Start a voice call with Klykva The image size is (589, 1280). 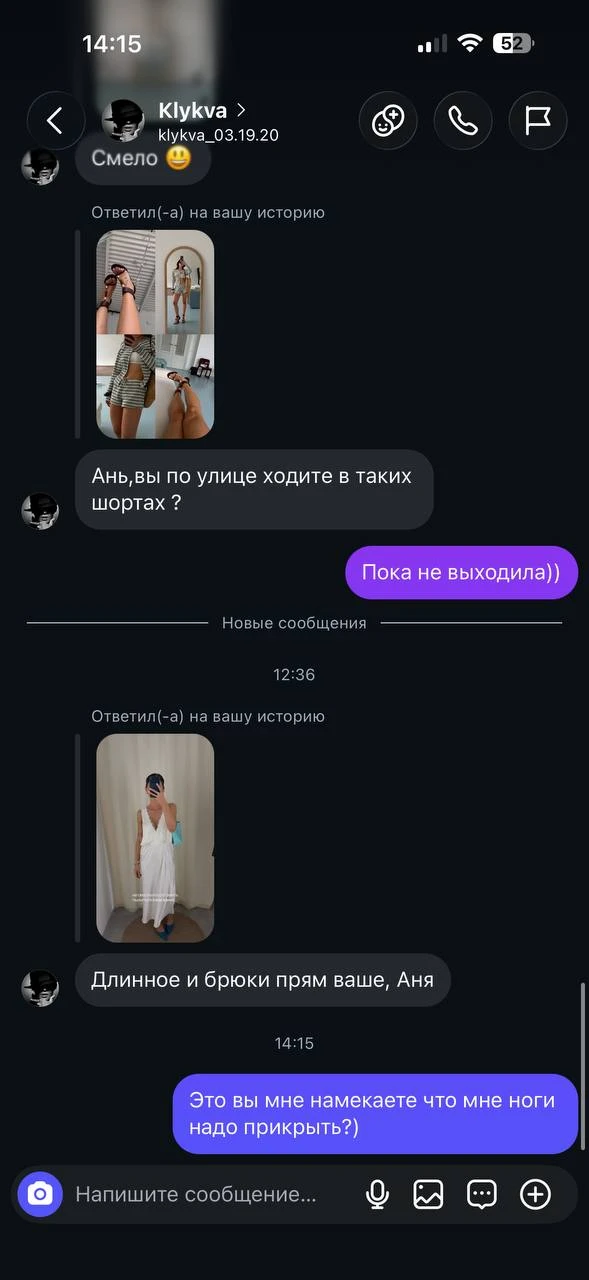tap(463, 121)
